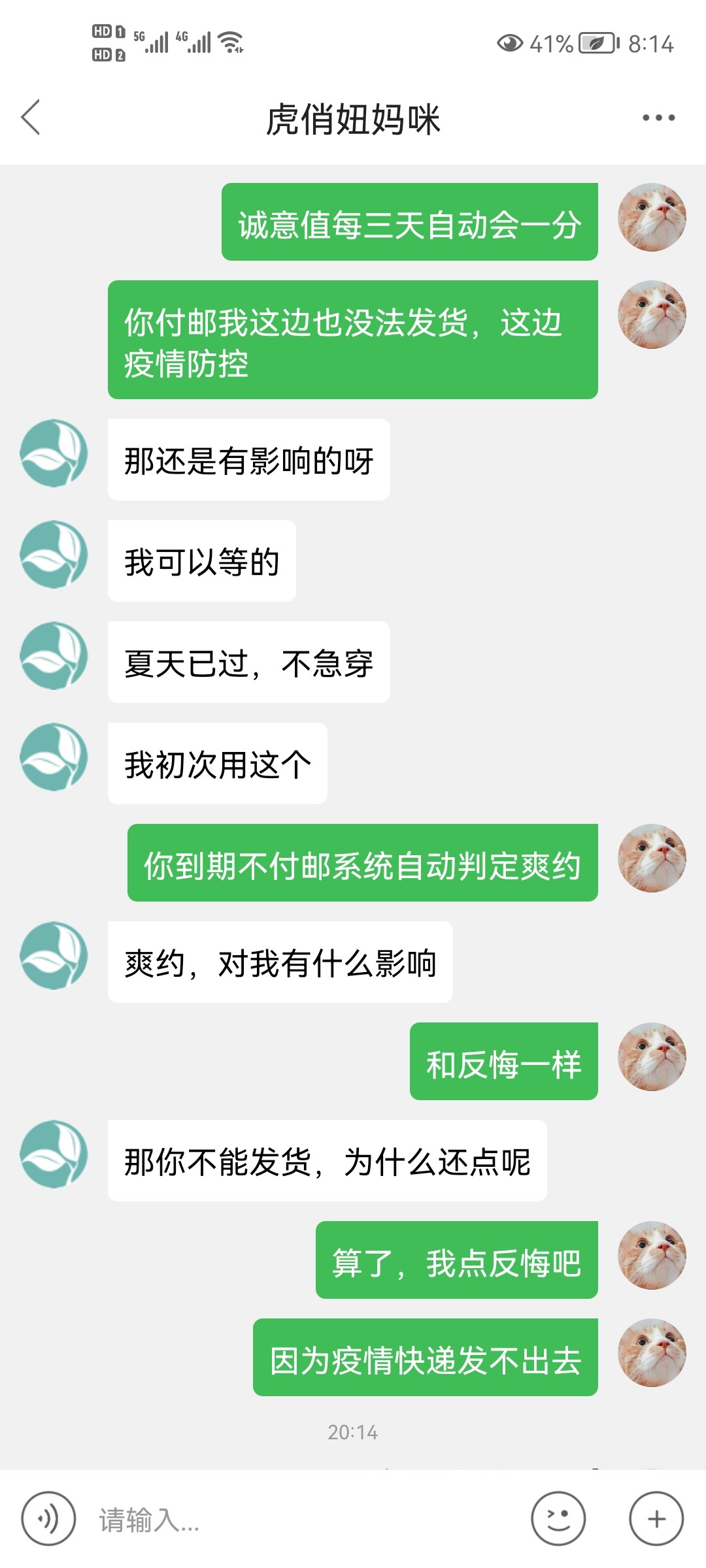Open the emoji picker

558,1519
